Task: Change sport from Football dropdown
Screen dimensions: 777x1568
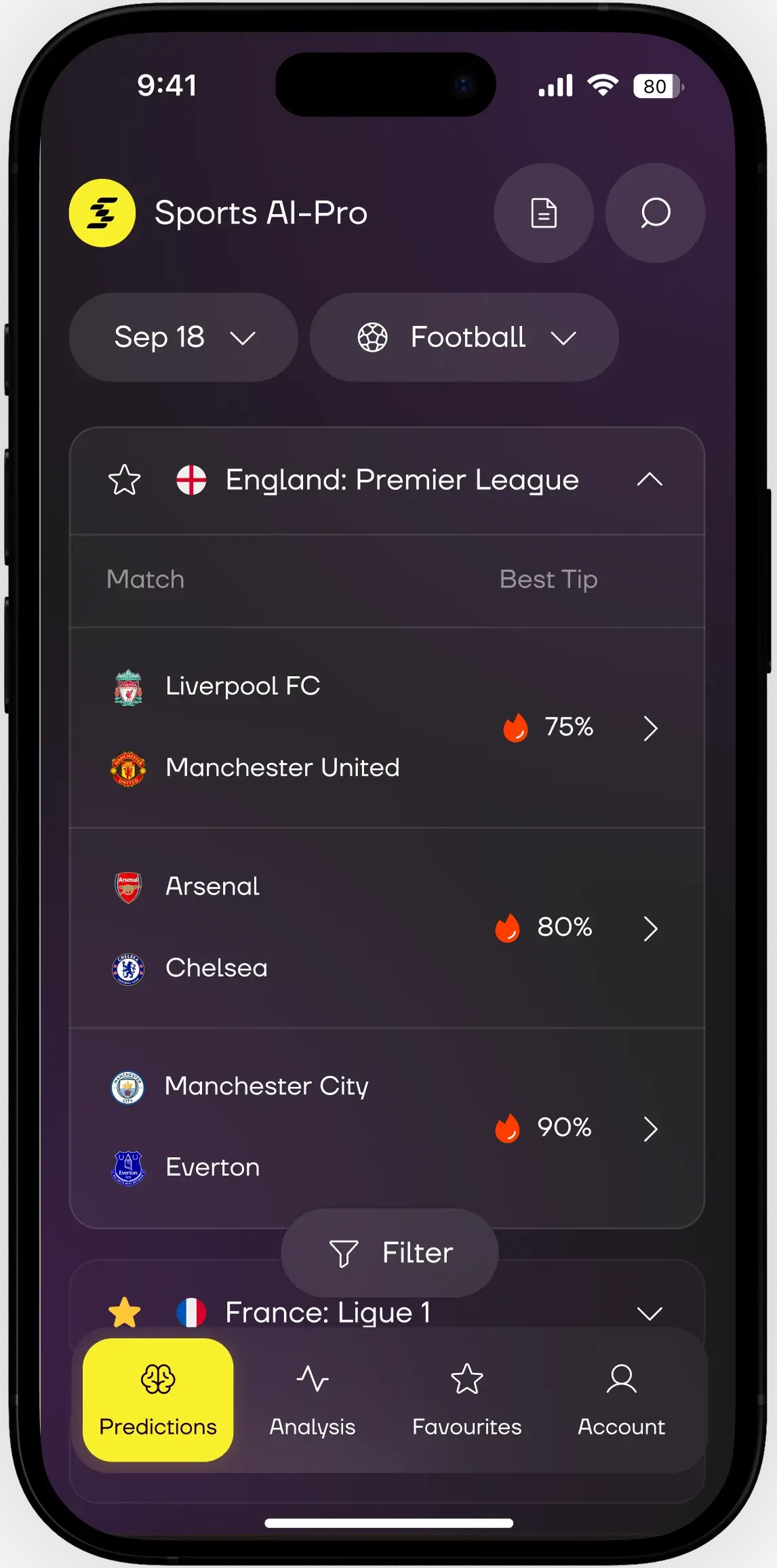Action: coord(464,337)
